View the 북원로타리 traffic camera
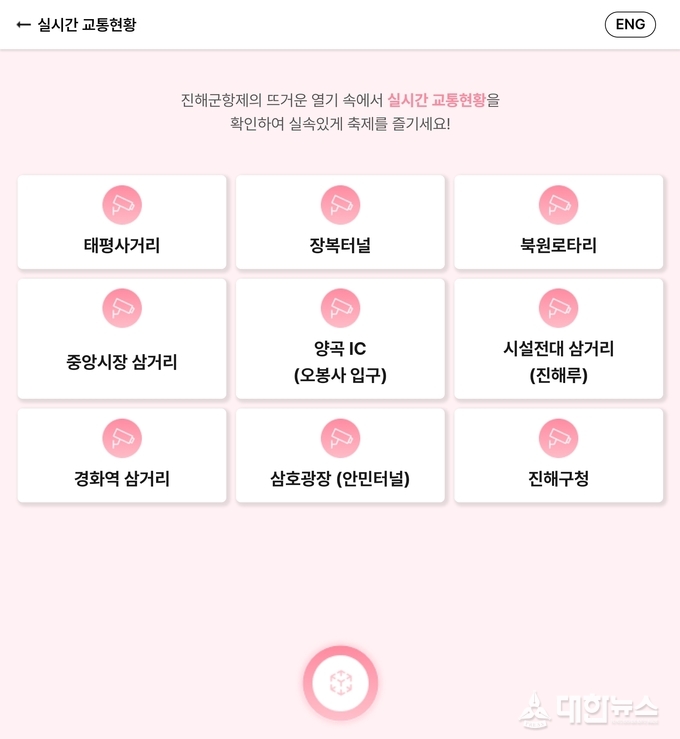This screenshot has width=680, height=739. click(x=558, y=222)
